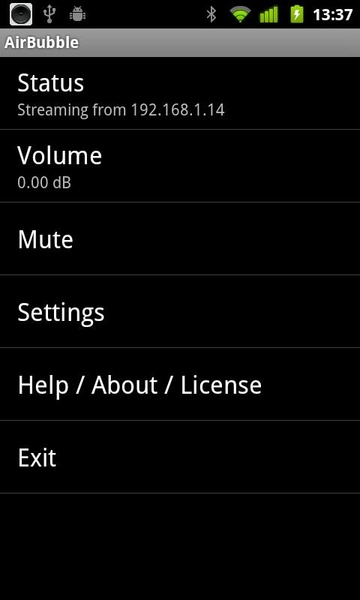Exit the AirBubble app
The width and height of the screenshot is (360, 600).
180,457
